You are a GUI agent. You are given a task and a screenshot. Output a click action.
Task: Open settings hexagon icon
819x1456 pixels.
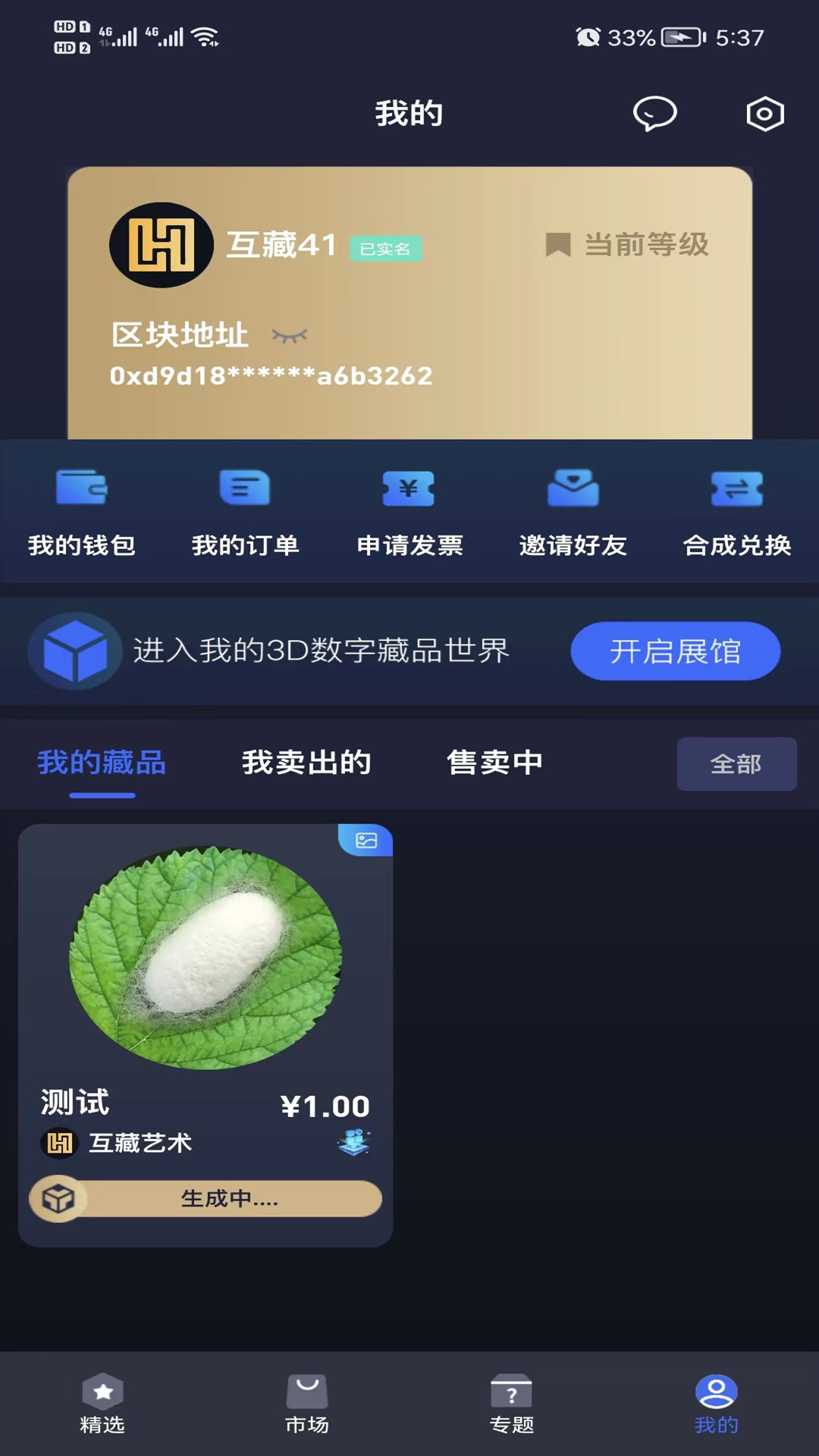pos(764,114)
